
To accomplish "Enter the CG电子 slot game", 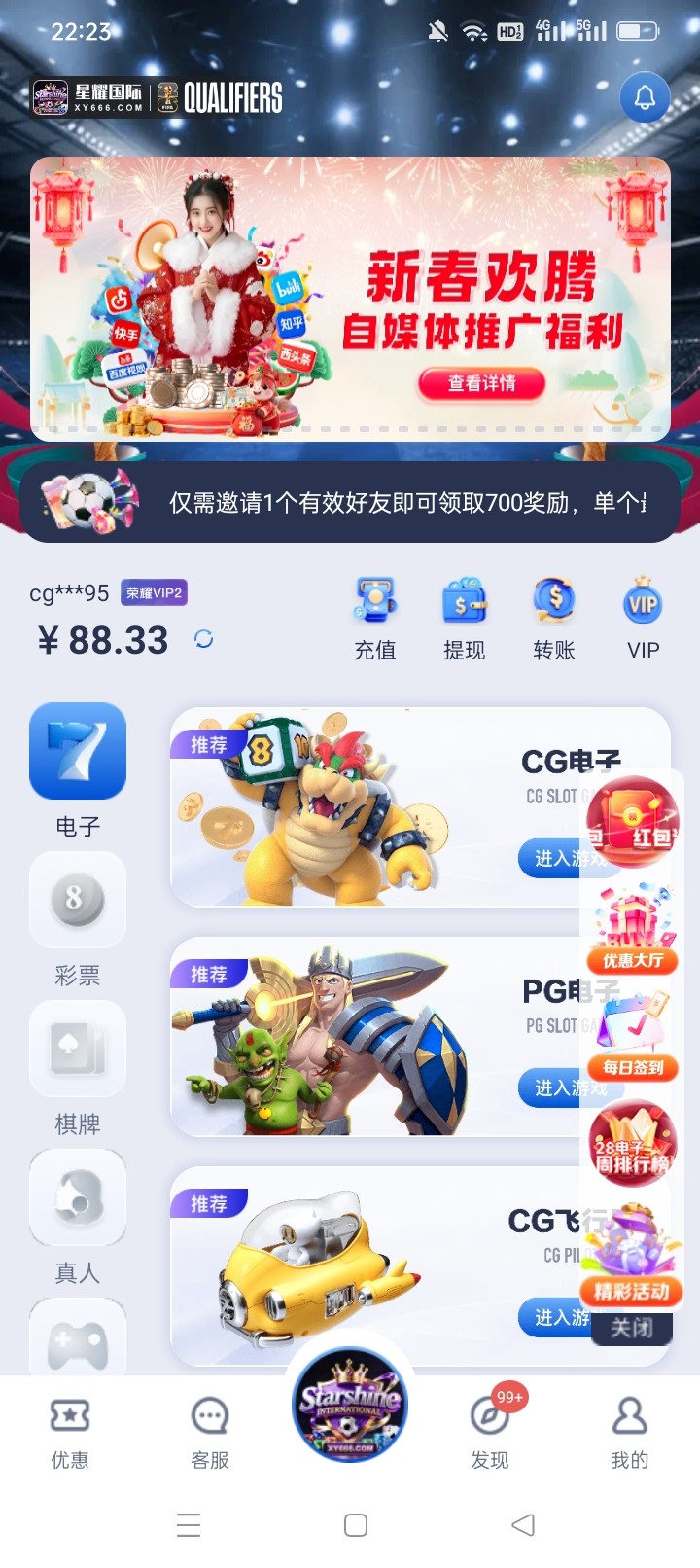I will tap(552, 858).
